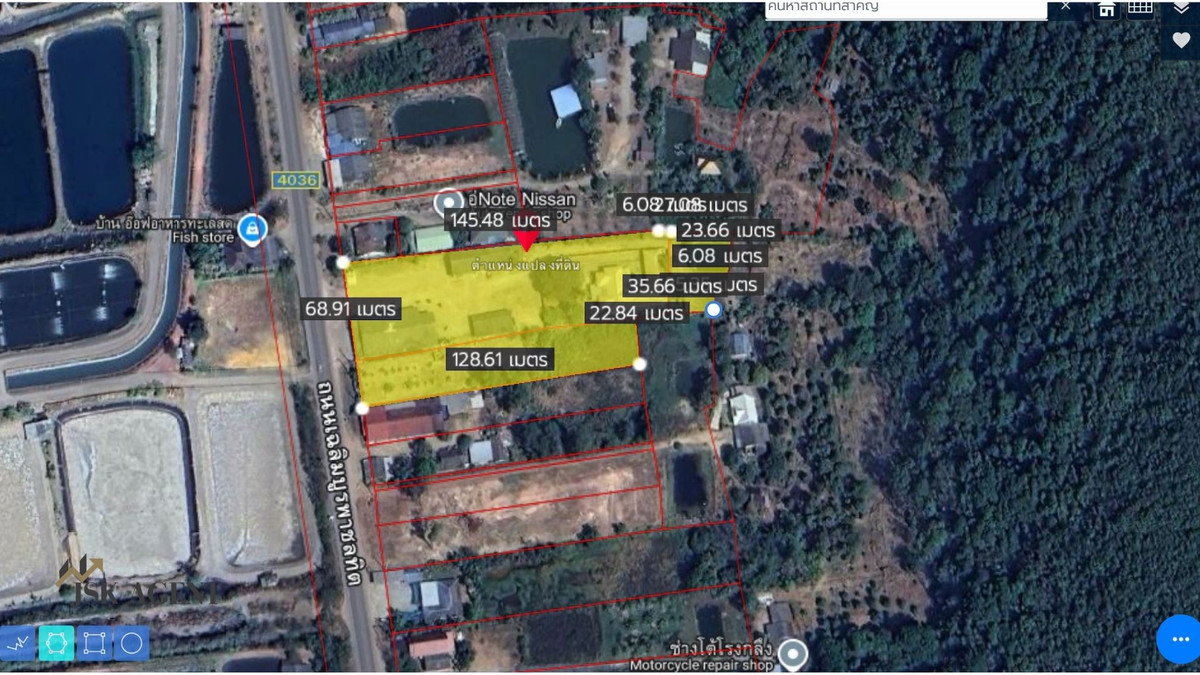Open the home icon in top bar
Viewport: 1200px width, 675px height.
(x=1107, y=8)
